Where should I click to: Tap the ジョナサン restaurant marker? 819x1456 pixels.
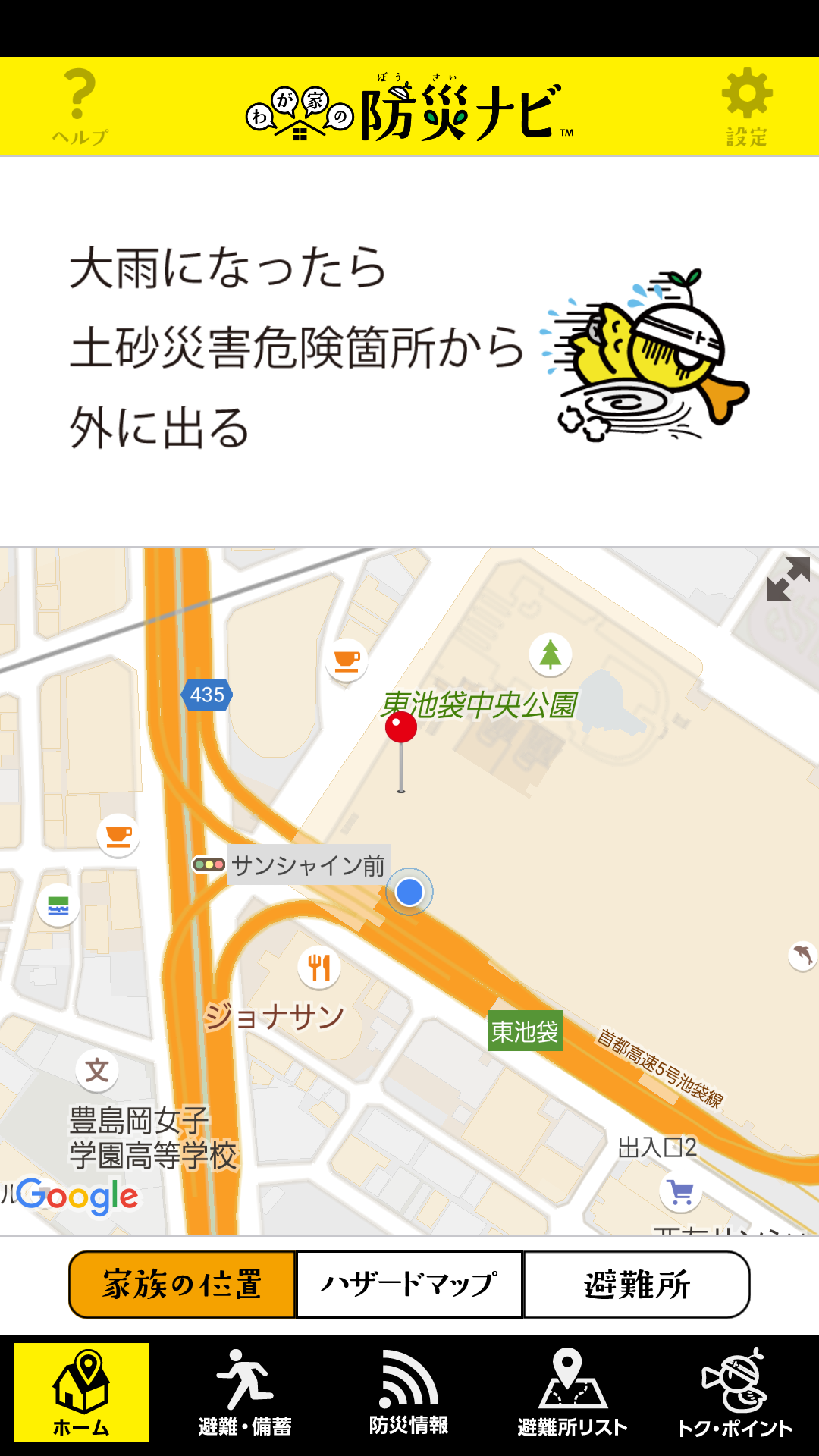319,968
